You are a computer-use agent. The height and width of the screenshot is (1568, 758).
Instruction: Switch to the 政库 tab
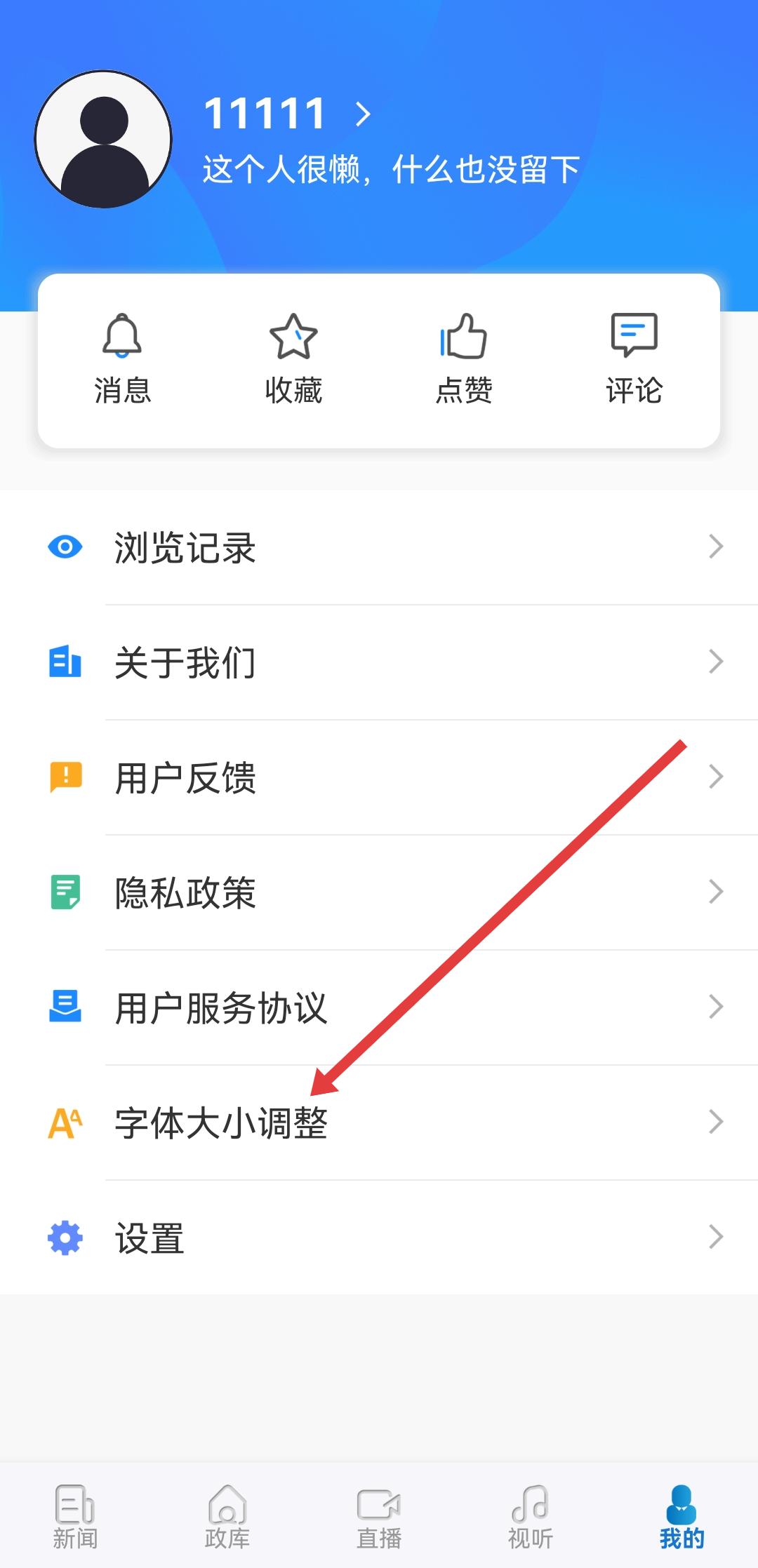tap(227, 1517)
